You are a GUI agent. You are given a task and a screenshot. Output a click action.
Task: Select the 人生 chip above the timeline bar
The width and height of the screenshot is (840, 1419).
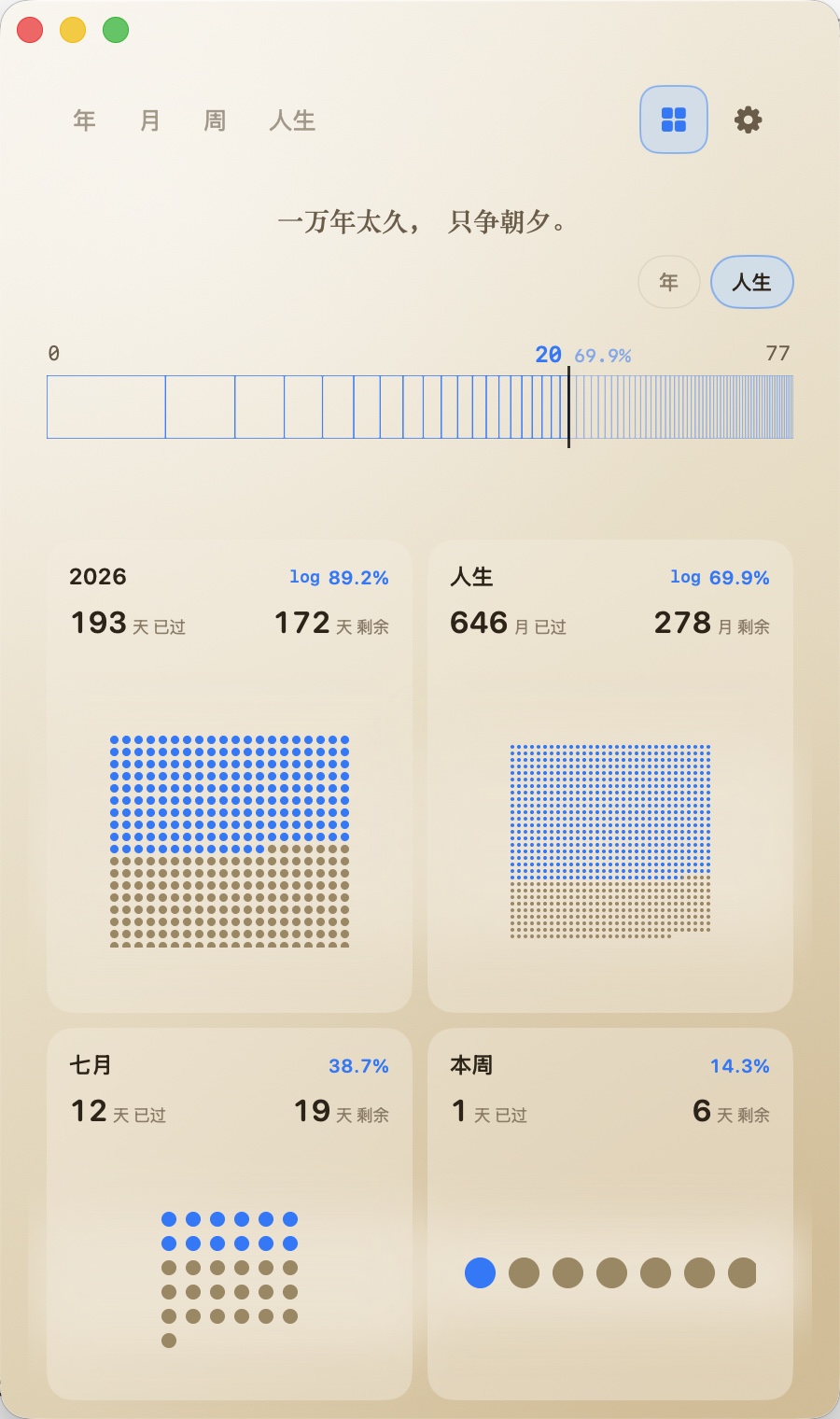752,282
